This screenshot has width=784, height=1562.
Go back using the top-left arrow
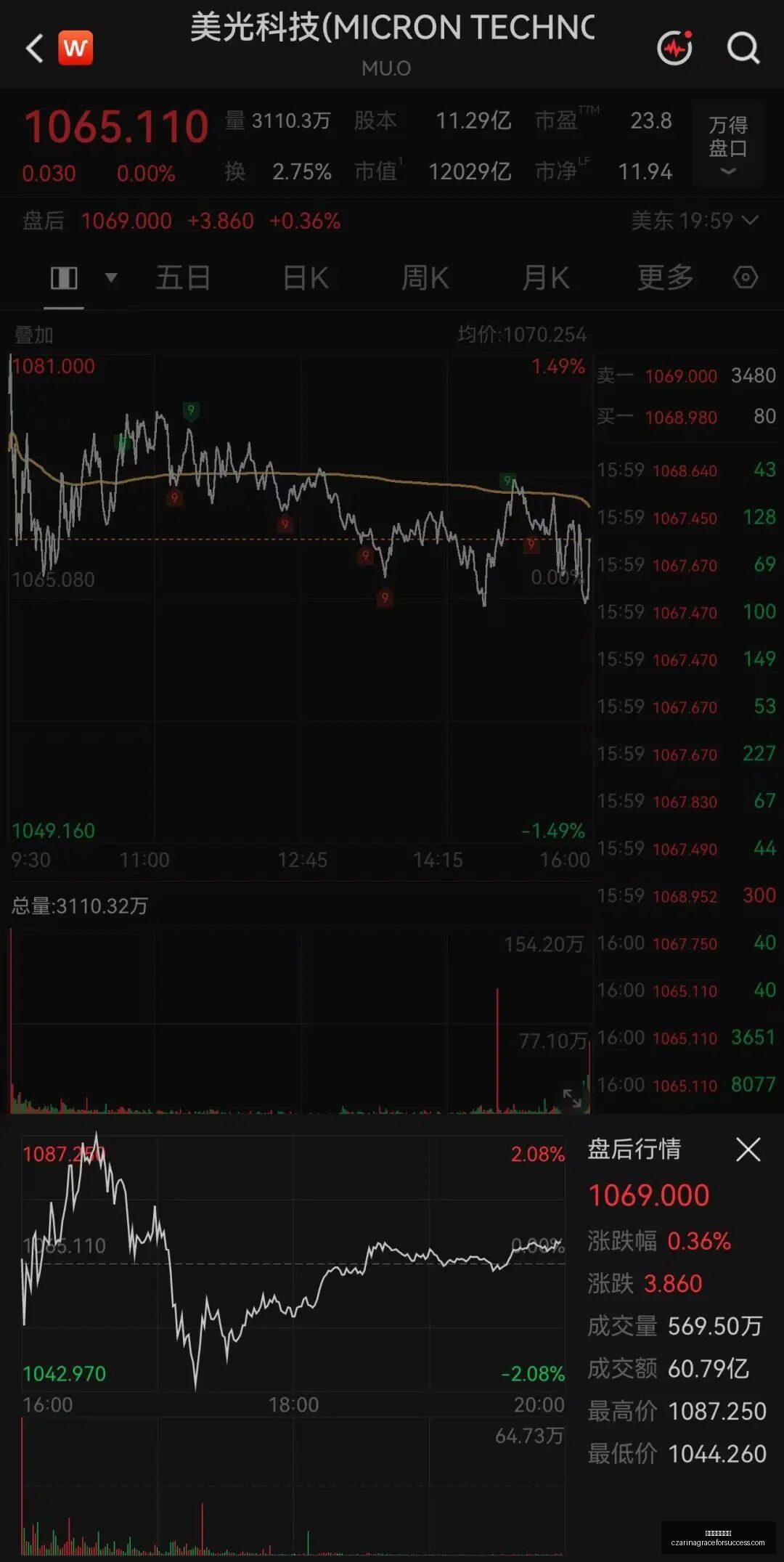coord(34,49)
